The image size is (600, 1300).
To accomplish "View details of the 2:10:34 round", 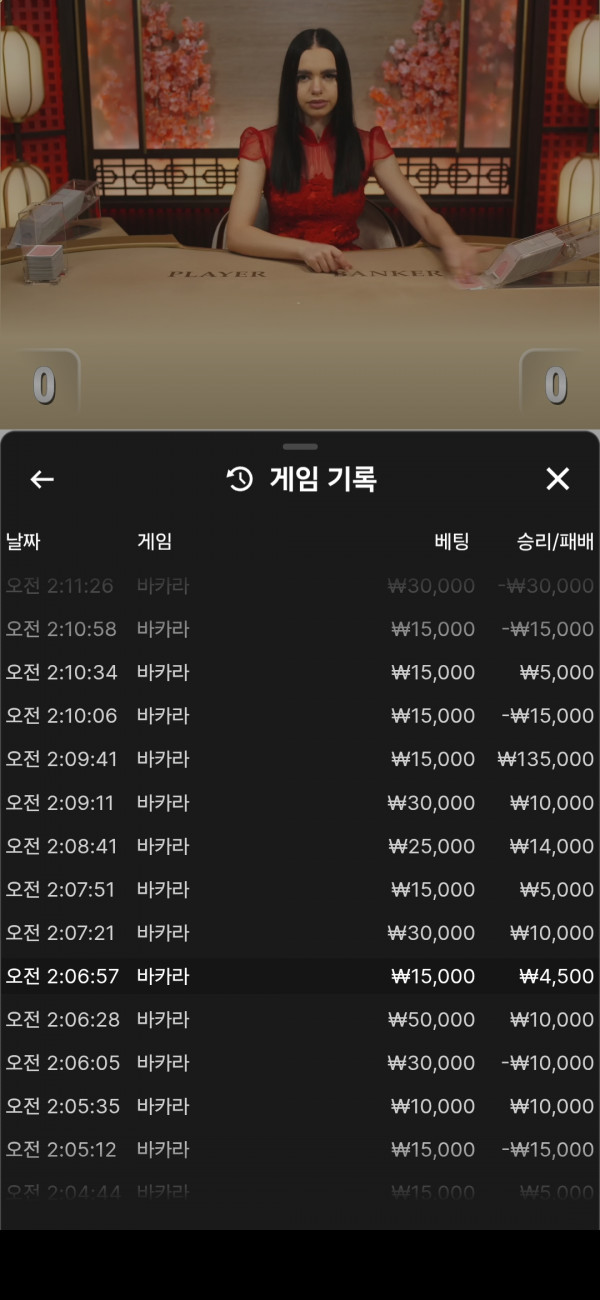I will [x=300, y=672].
